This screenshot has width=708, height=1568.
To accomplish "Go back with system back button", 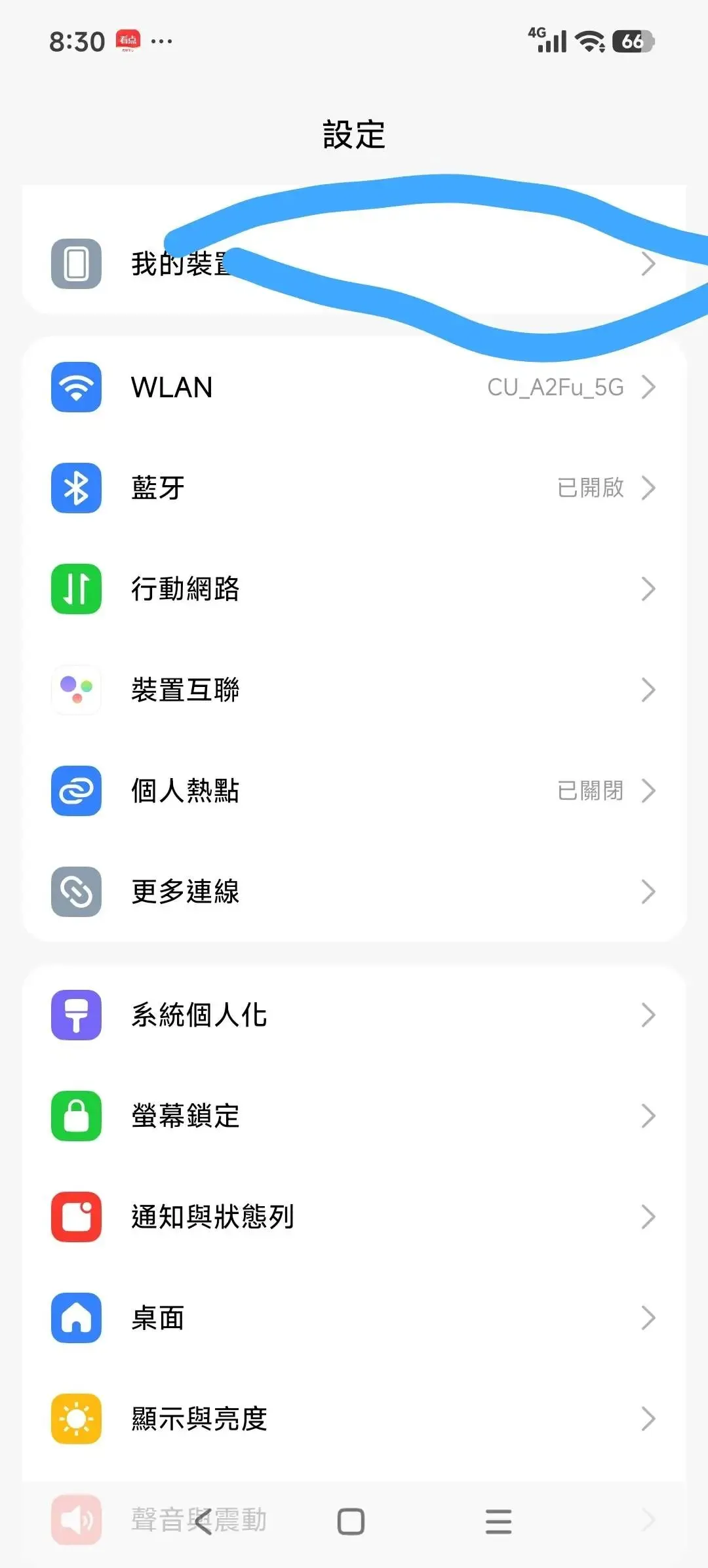I will [203, 1521].
